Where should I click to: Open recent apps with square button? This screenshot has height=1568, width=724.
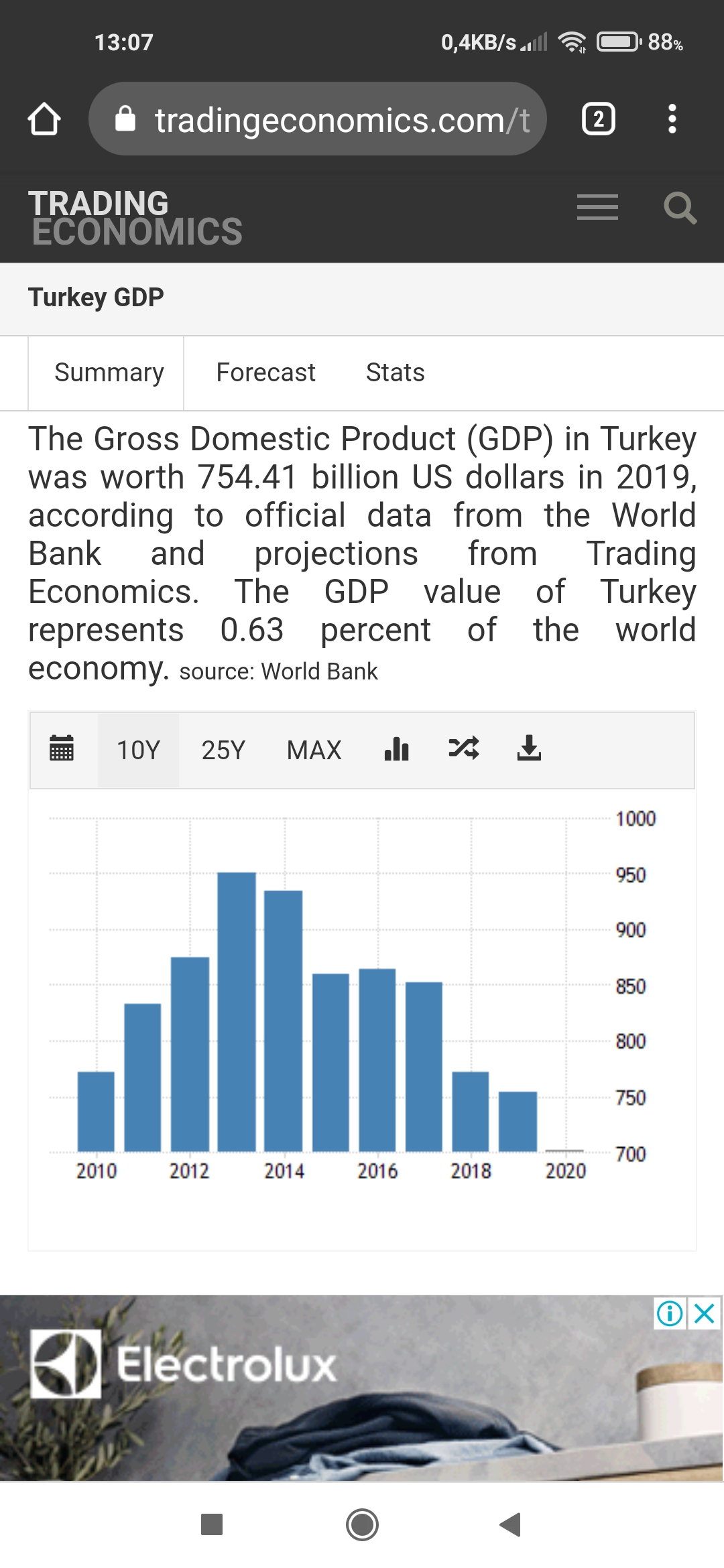(212, 1524)
